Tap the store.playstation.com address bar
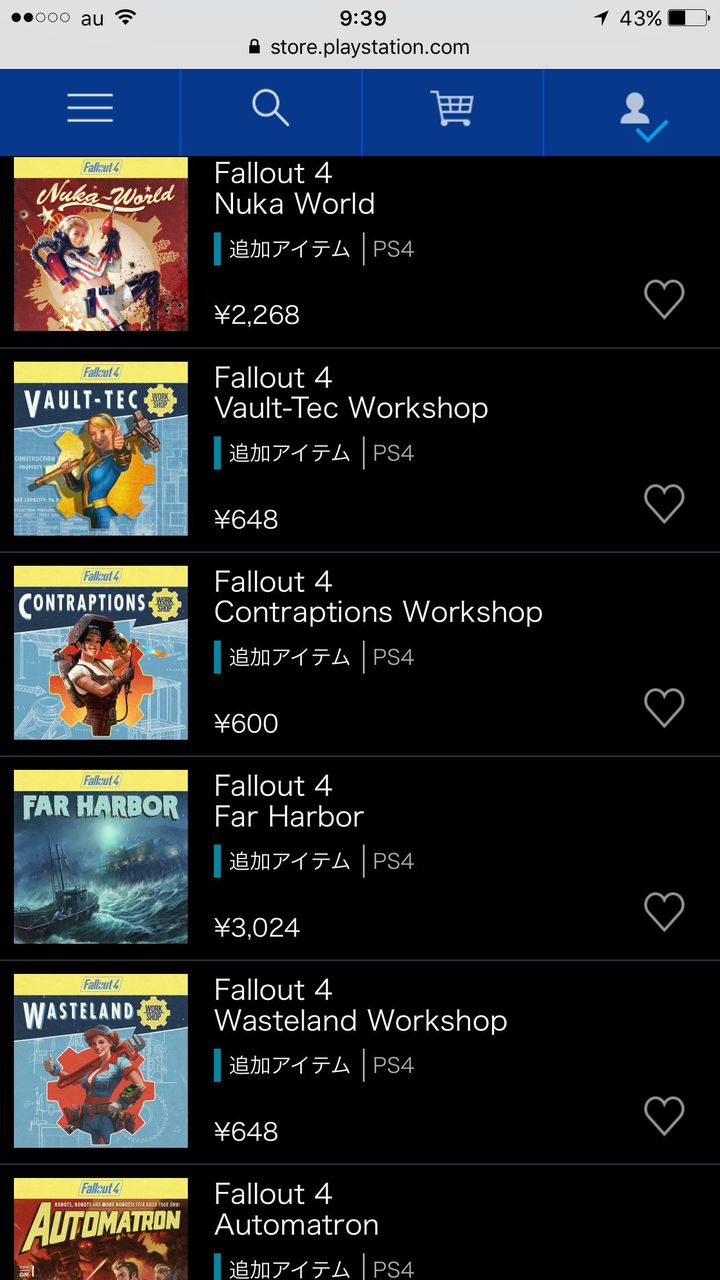Screen dimensions: 720x1280 point(360,47)
